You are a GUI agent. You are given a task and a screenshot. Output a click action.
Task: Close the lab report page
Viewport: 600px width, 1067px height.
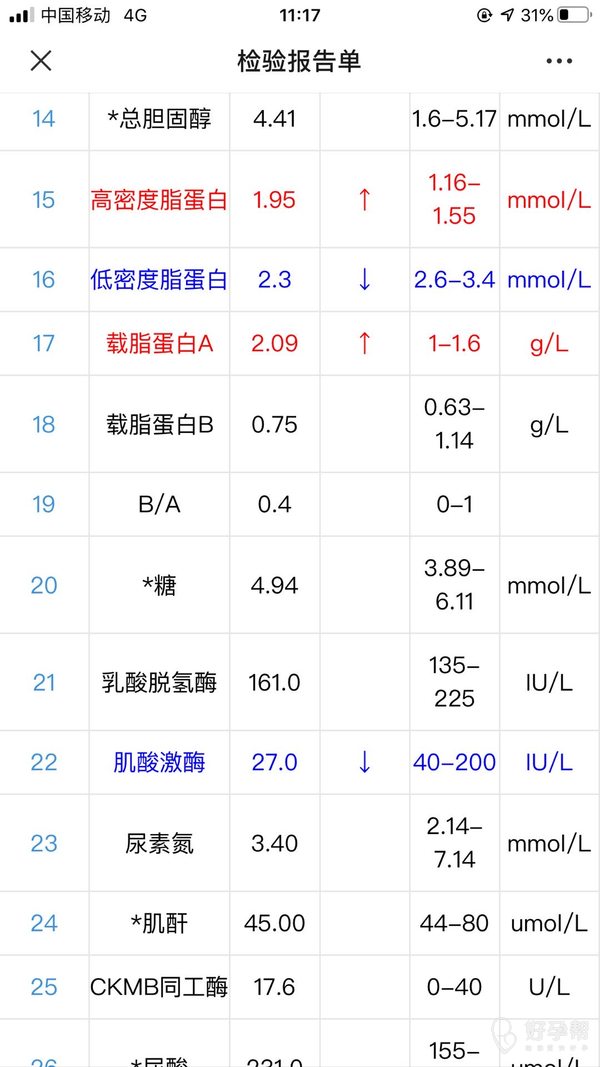coord(40,61)
